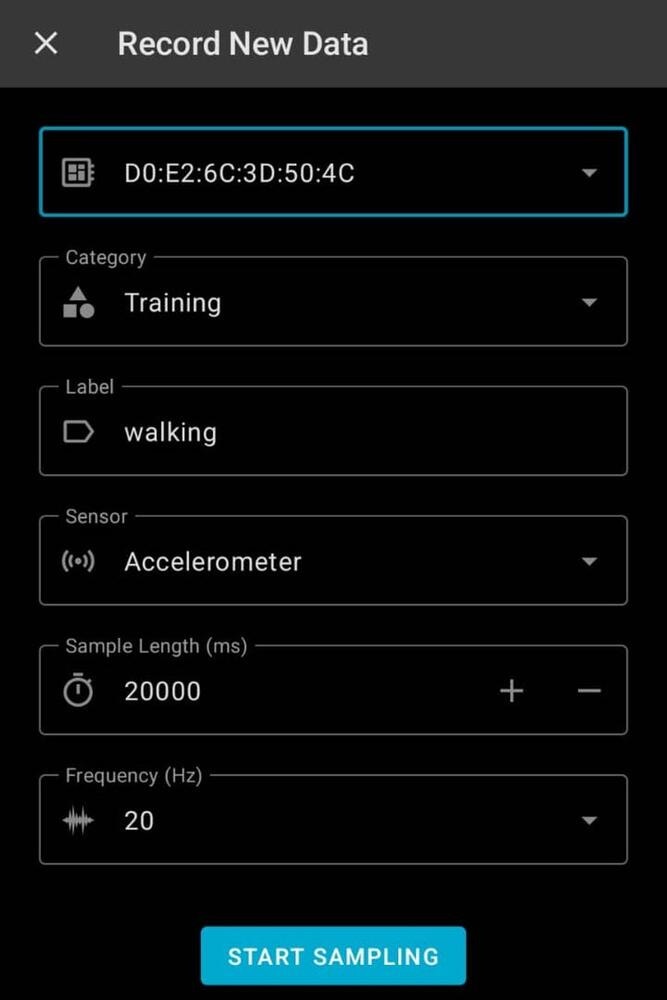Open the Frequency (Hz) dropdown
This screenshot has height=1000, width=667.
(x=333, y=820)
